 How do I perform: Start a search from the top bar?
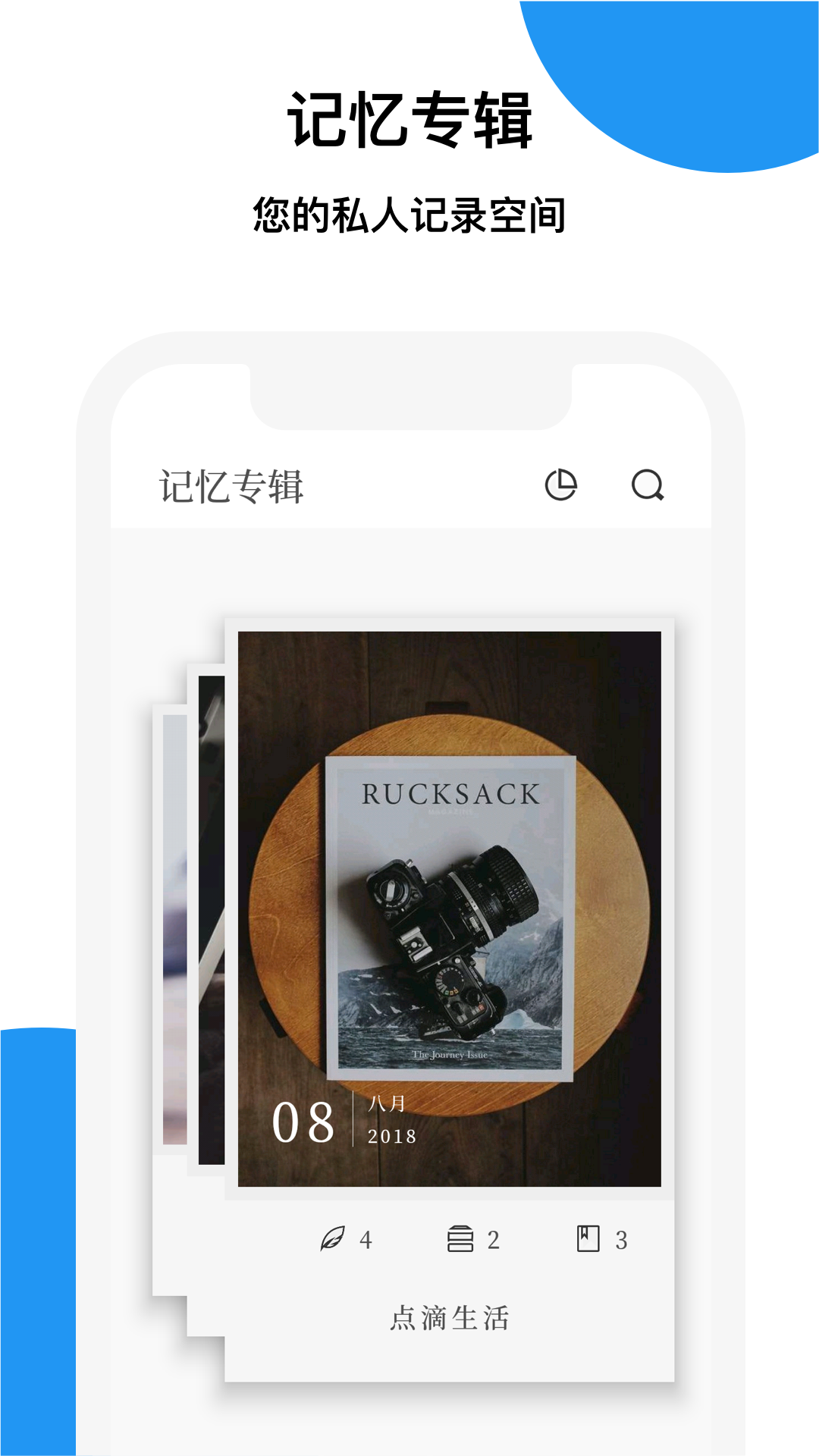[x=648, y=485]
